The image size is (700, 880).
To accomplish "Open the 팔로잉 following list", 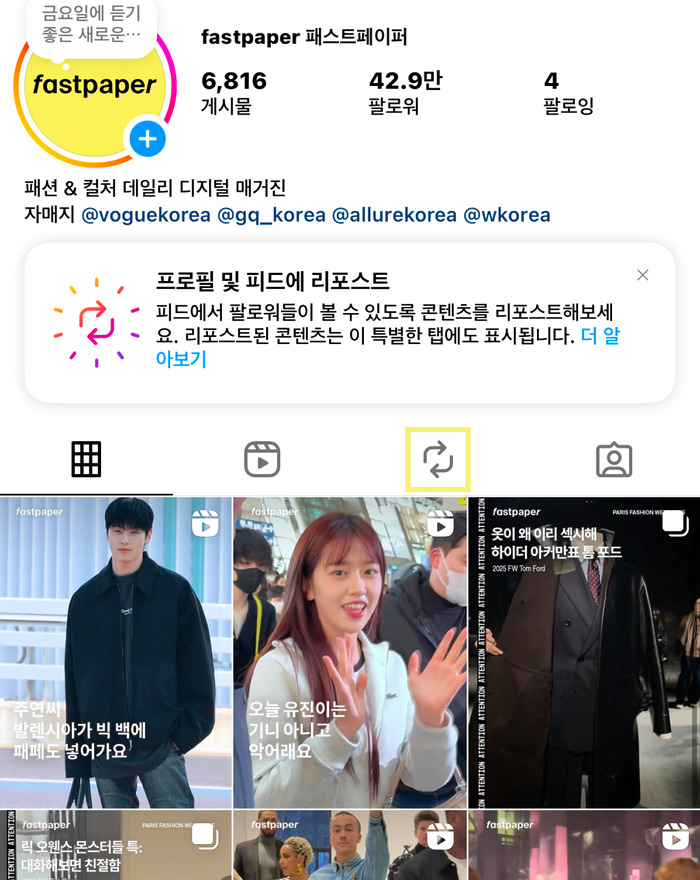I will click(x=567, y=92).
